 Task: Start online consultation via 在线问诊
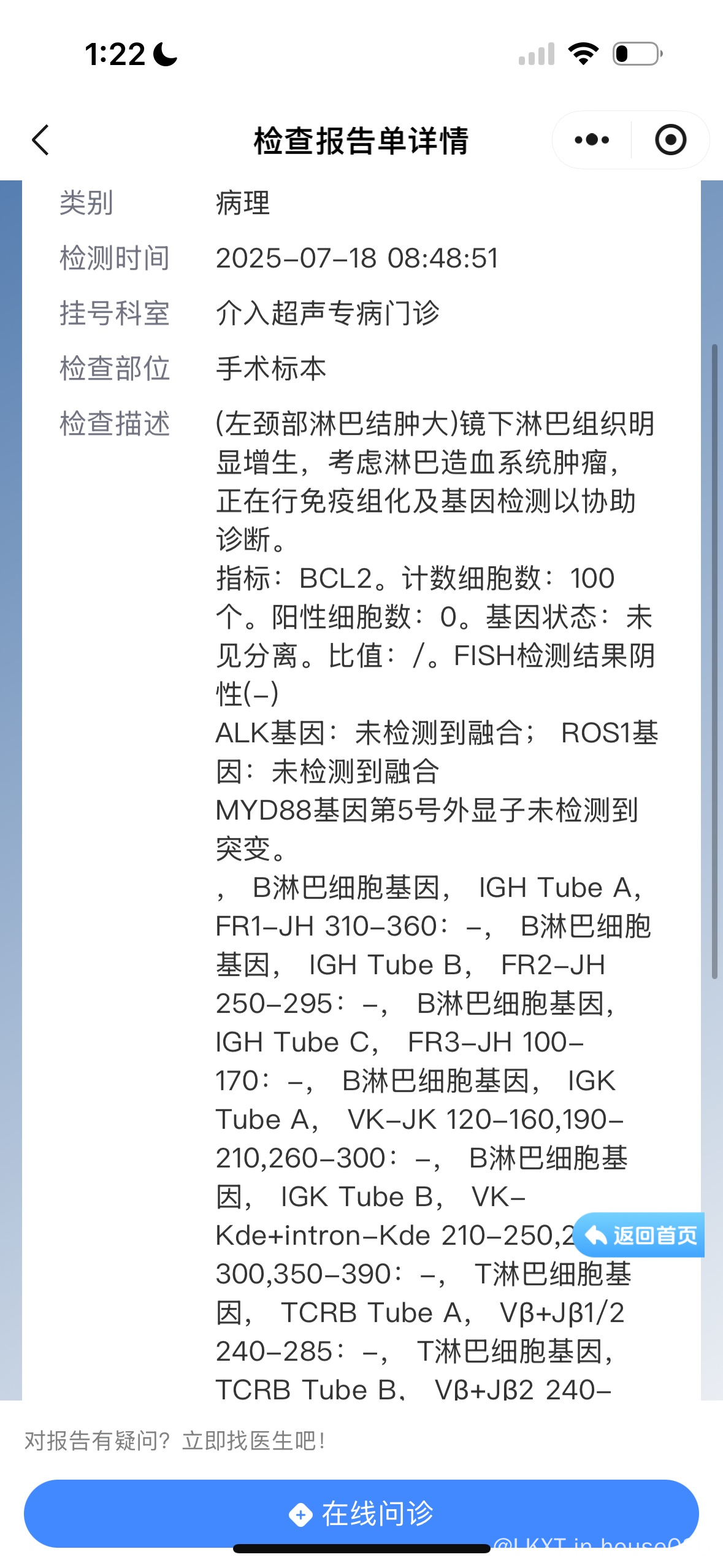pyautogui.click(x=361, y=1513)
